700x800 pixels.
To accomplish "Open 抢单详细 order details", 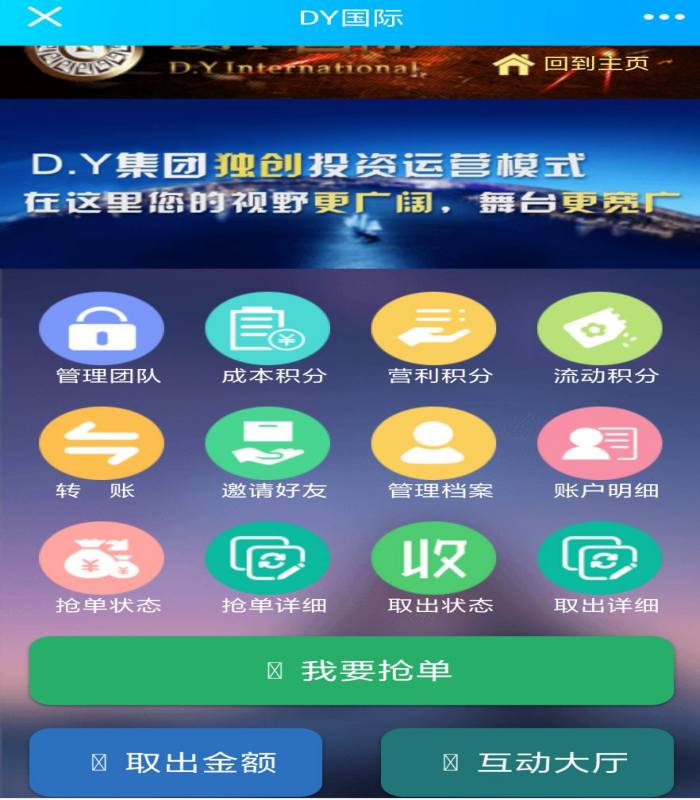I will [267, 558].
